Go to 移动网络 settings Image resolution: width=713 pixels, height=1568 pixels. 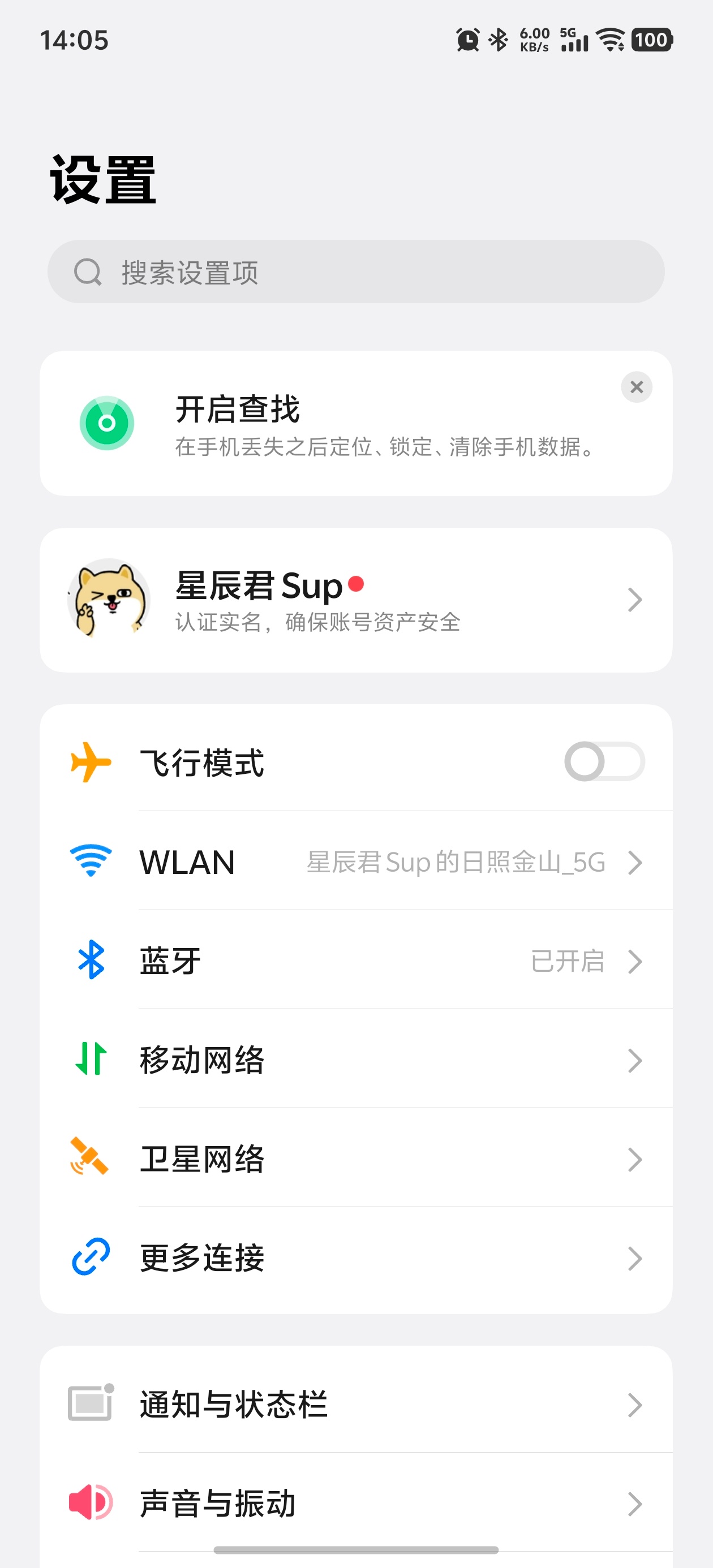click(355, 1059)
